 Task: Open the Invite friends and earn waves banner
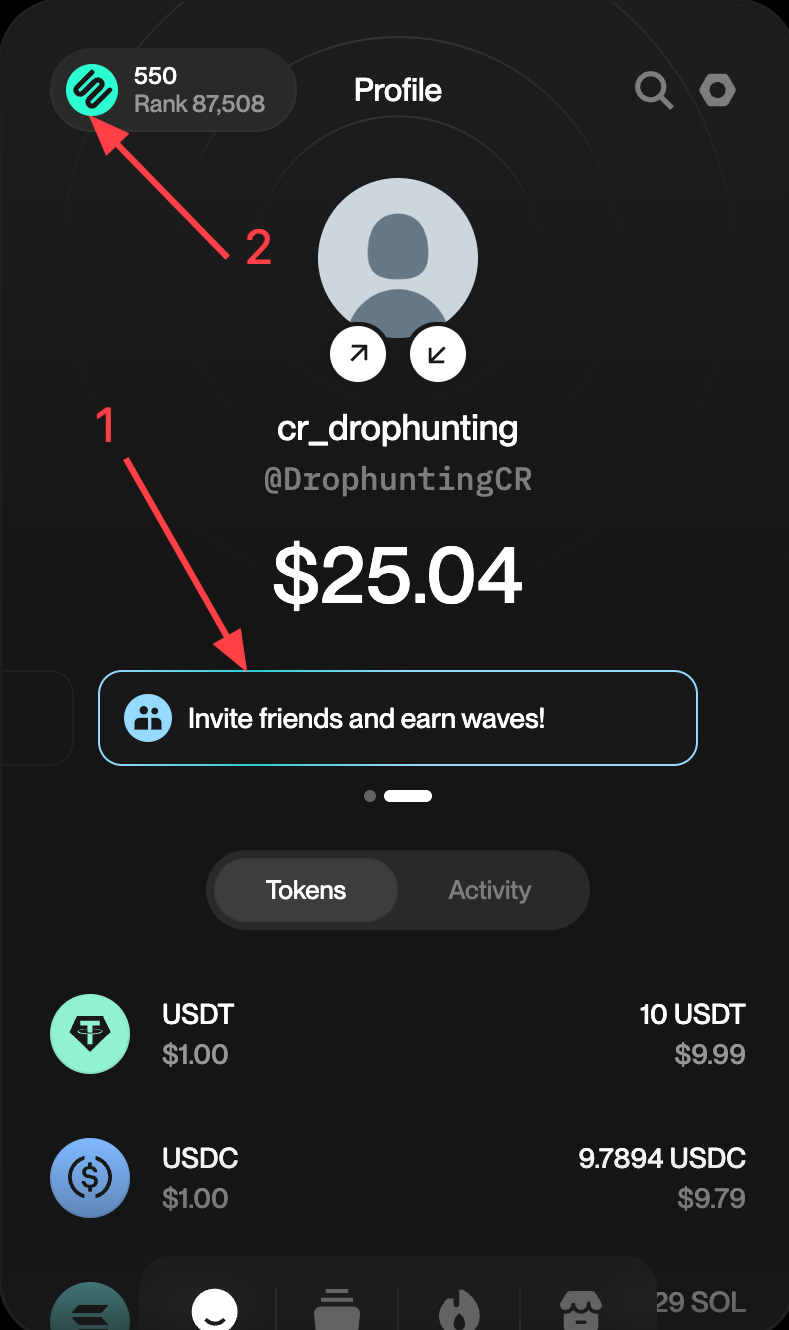pos(397,718)
